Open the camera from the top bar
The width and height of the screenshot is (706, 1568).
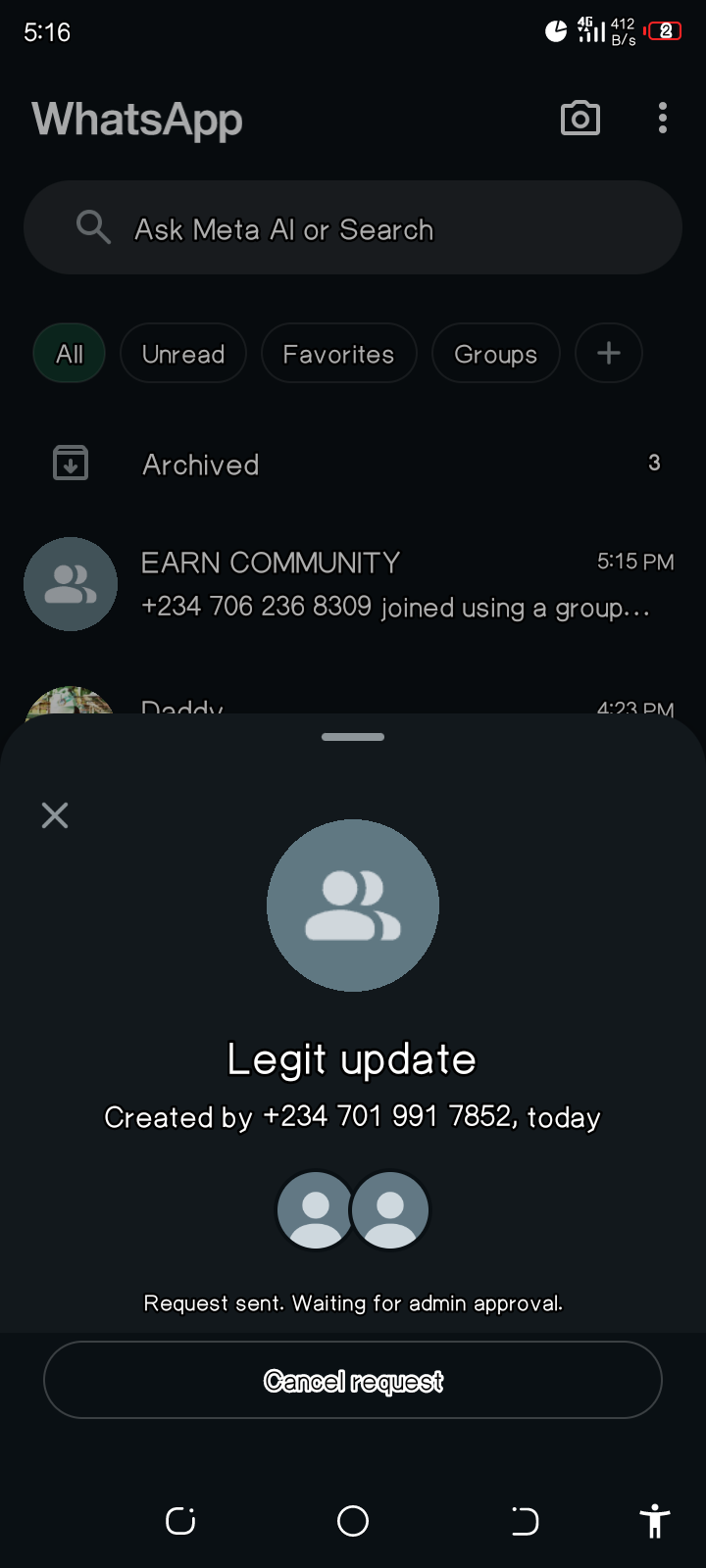[x=580, y=119]
